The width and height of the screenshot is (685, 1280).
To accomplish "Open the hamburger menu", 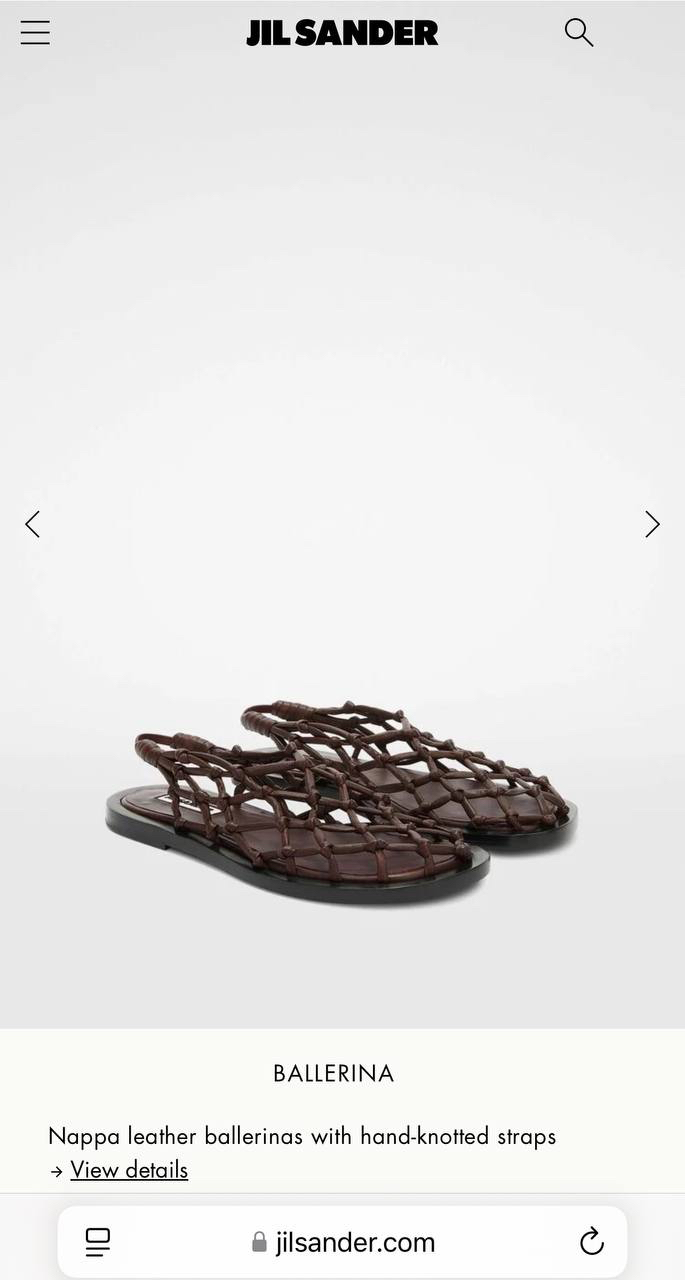I will pyautogui.click(x=35, y=32).
